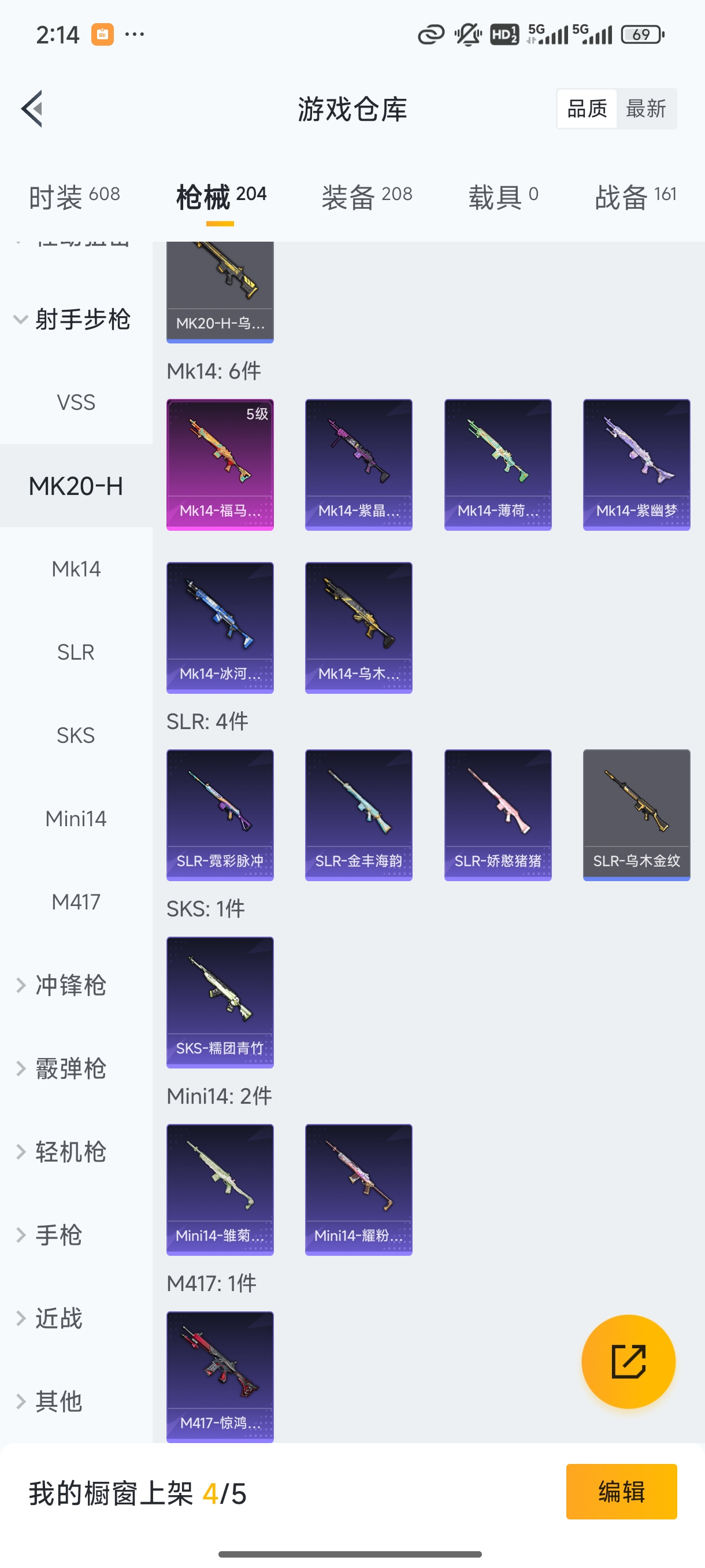Sort the warehouse by 最新
The image size is (705, 1568).
click(645, 109)
